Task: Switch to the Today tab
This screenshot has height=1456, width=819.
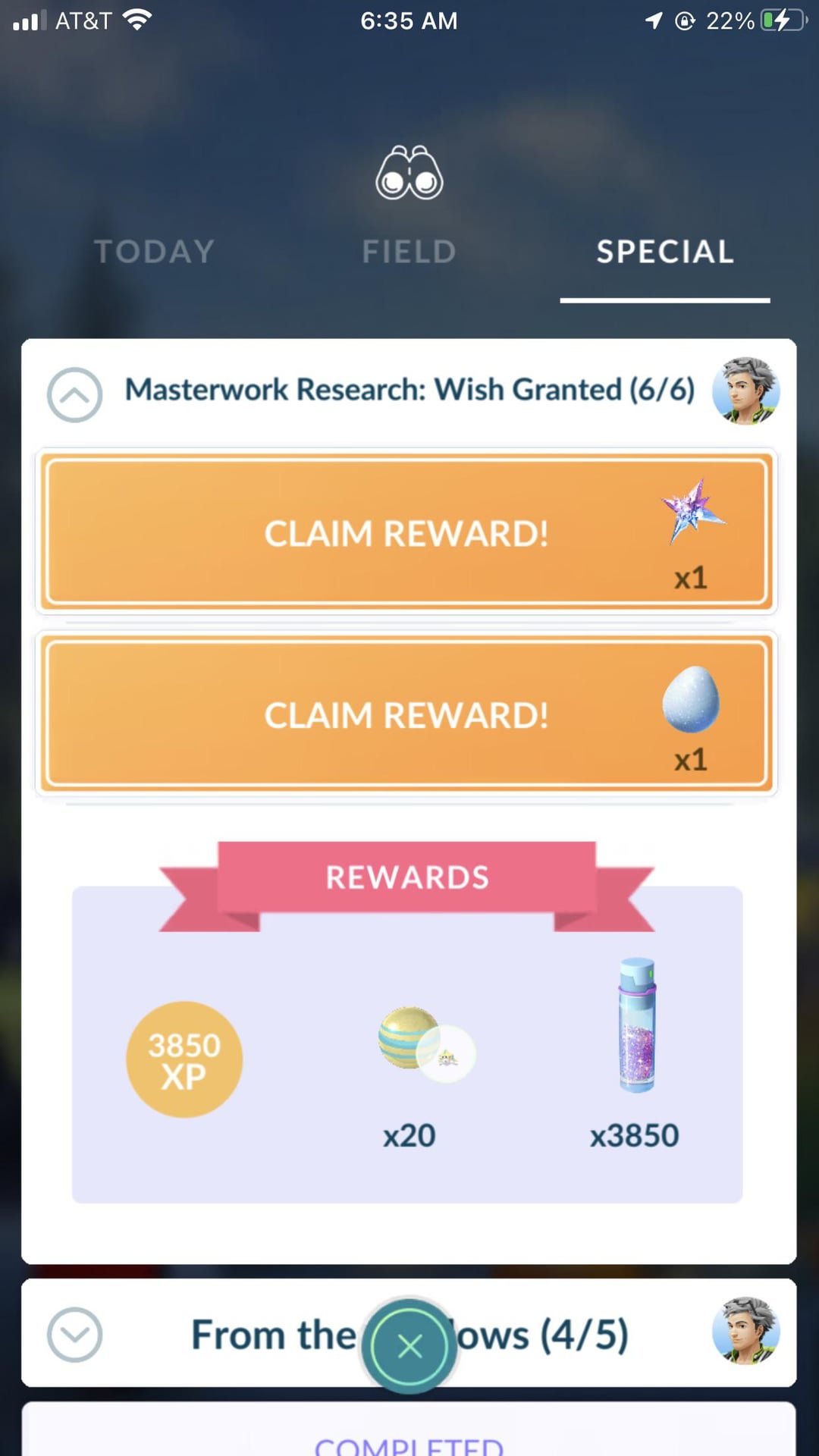Action: click(x=154, y=252)
